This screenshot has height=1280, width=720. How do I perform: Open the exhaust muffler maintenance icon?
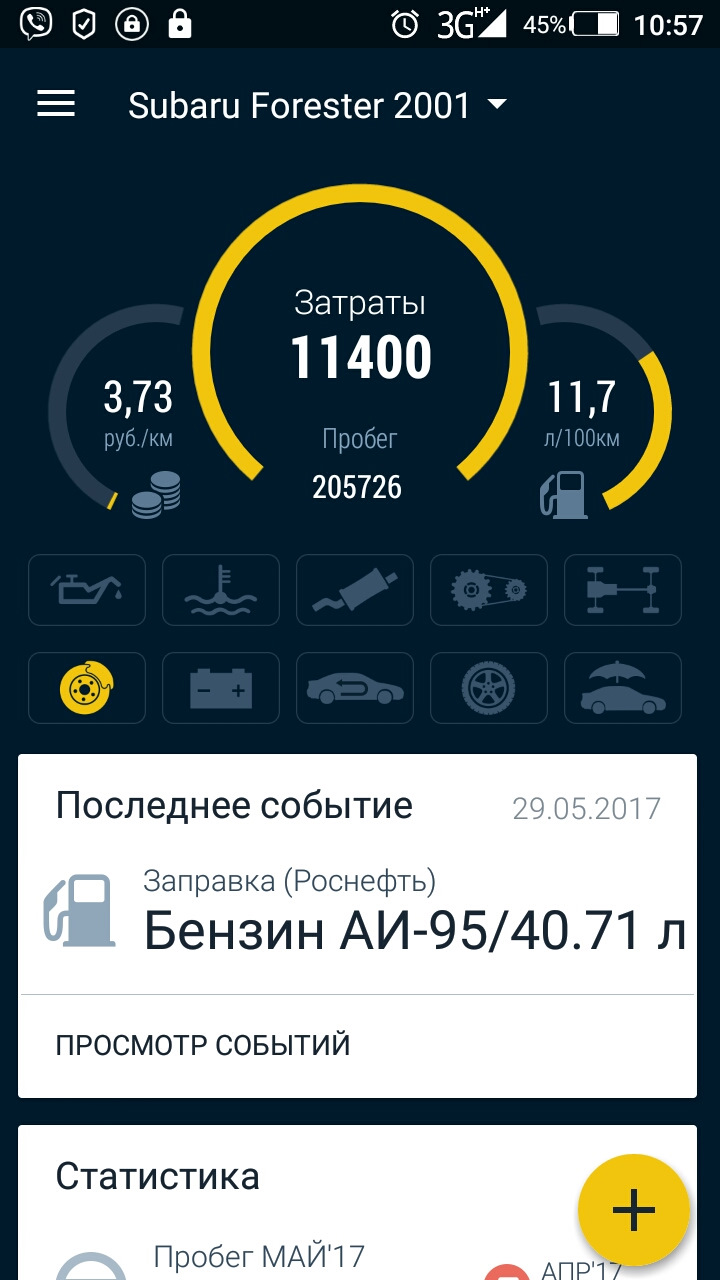[x=355, y=590]
